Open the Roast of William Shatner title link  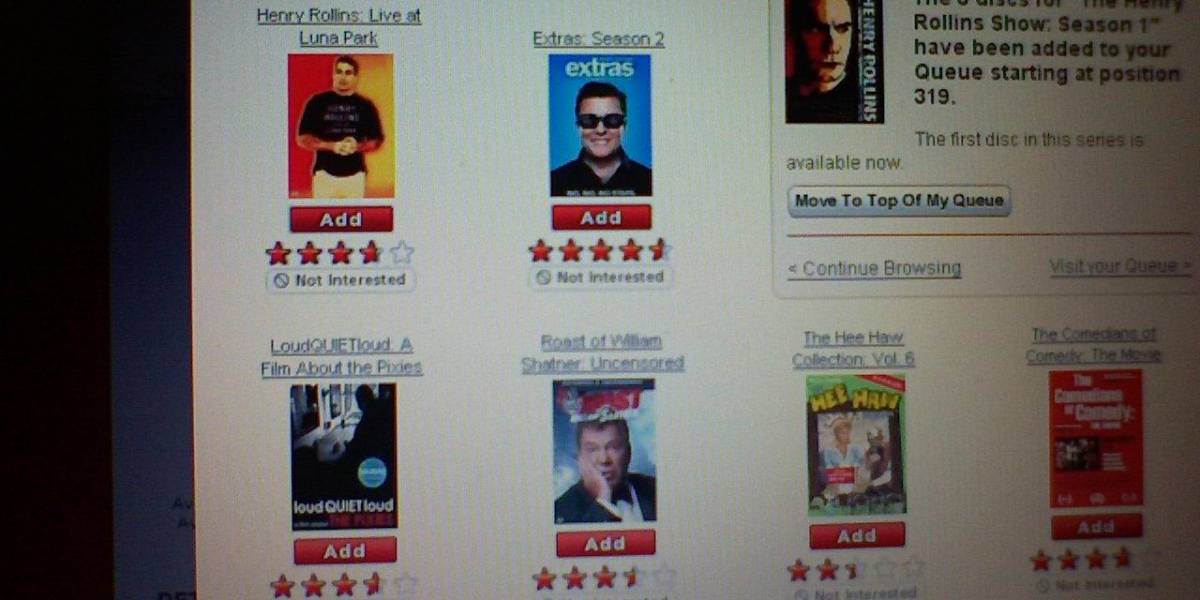click(x=602, y=353)
